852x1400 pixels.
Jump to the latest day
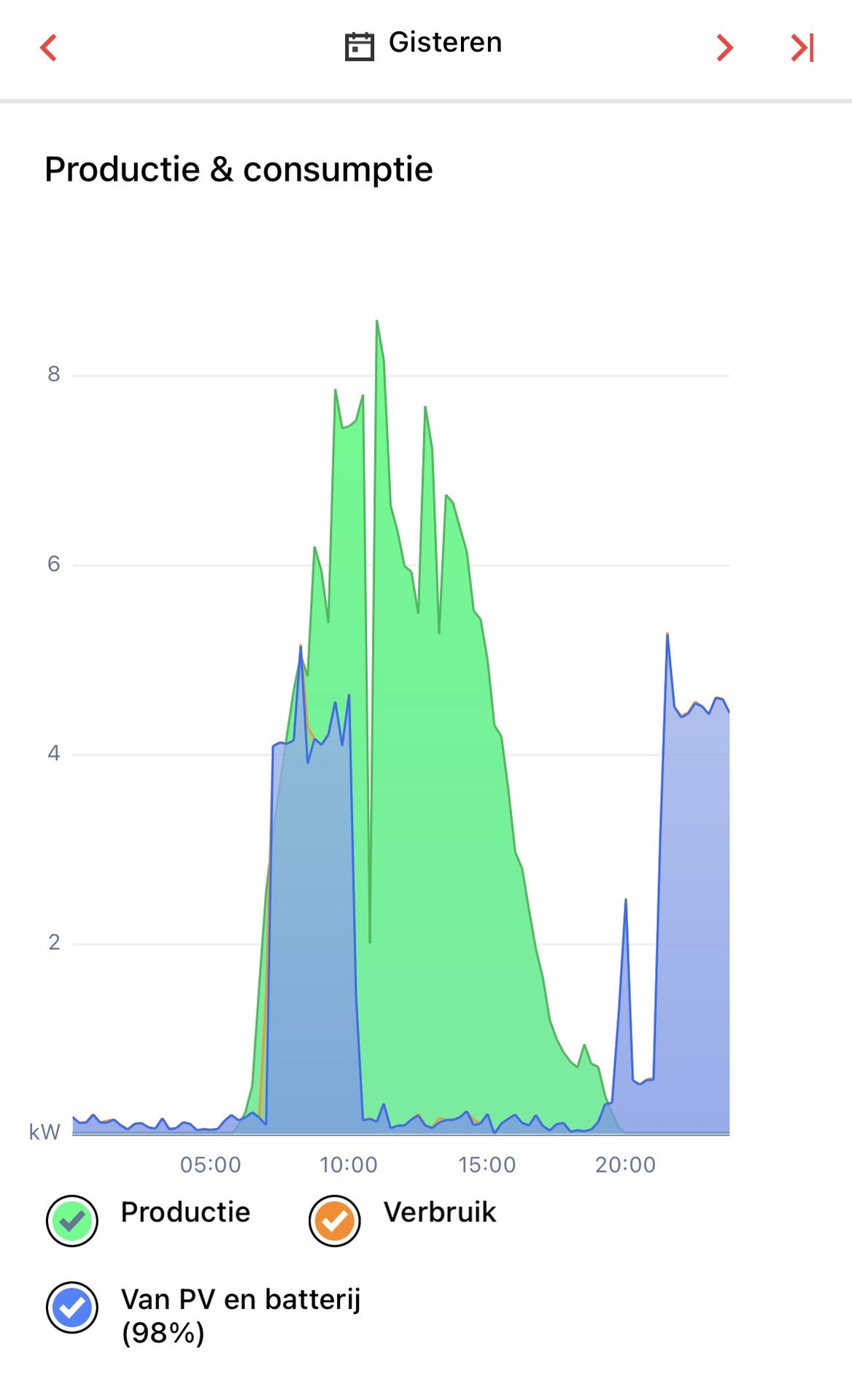[802, 48]
